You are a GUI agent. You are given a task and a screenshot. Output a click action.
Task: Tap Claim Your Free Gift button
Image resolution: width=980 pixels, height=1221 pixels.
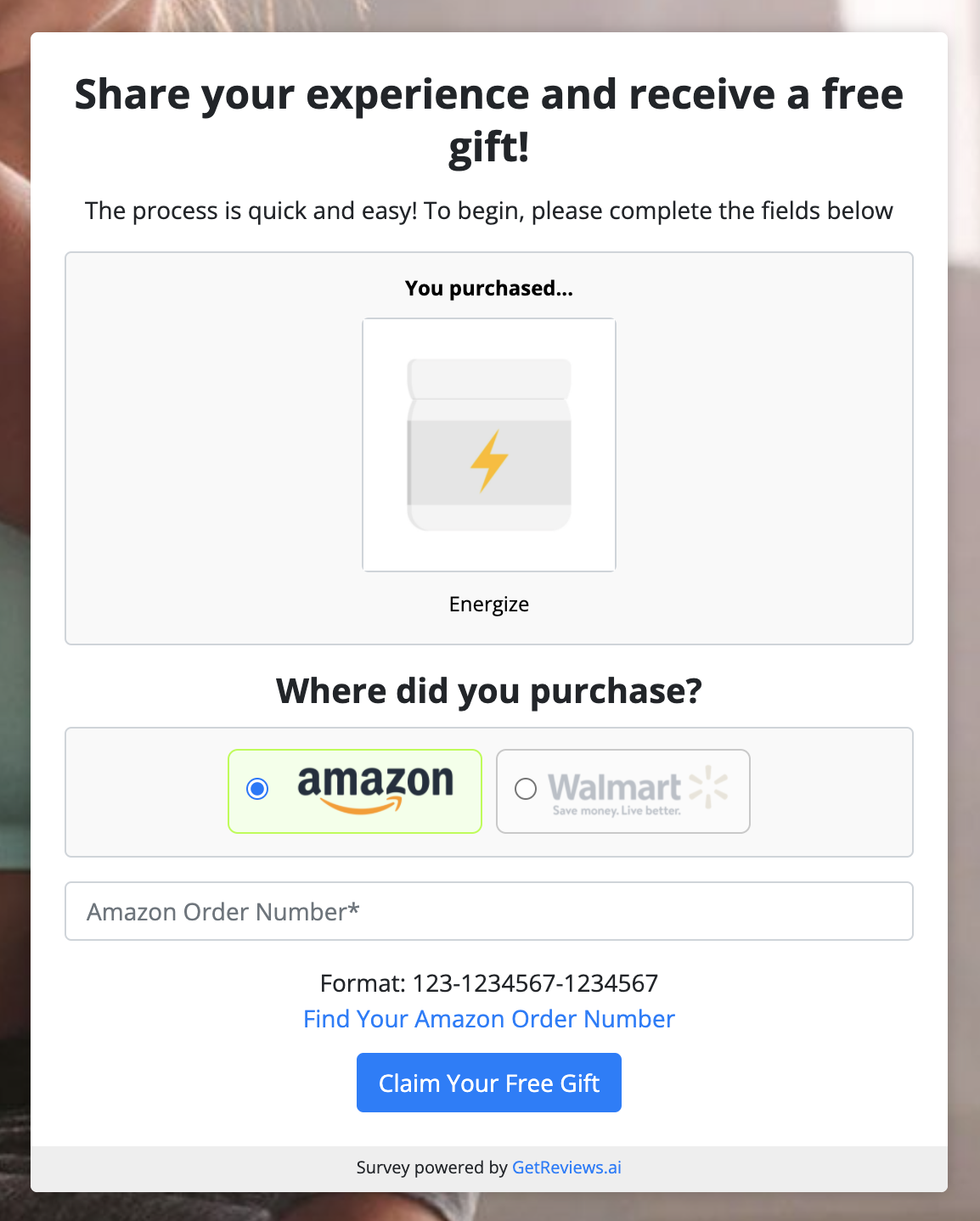point(488,1083)
